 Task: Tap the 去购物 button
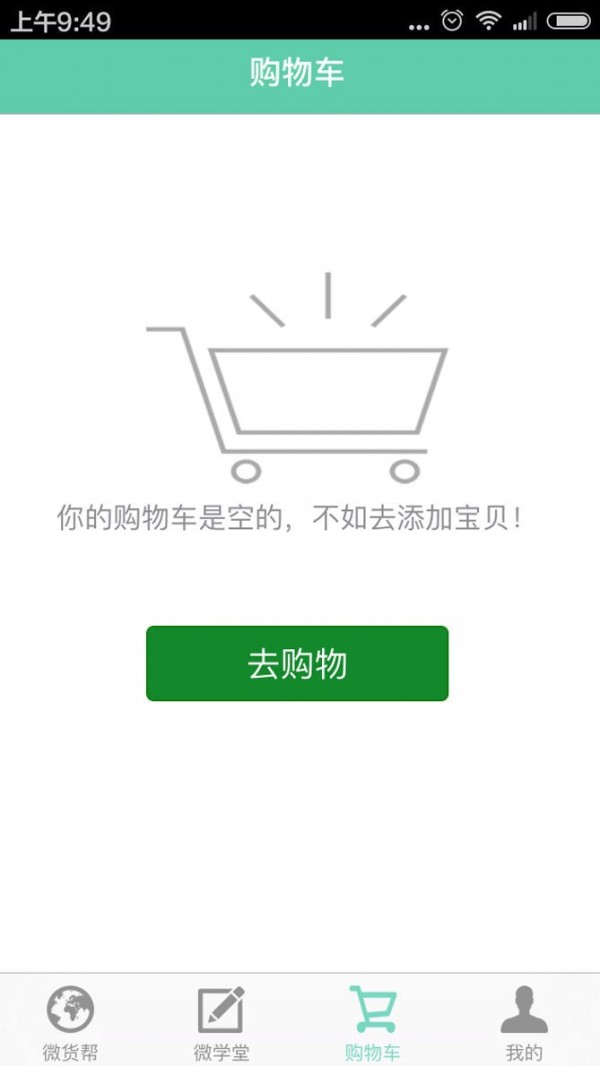pos(297,664)
